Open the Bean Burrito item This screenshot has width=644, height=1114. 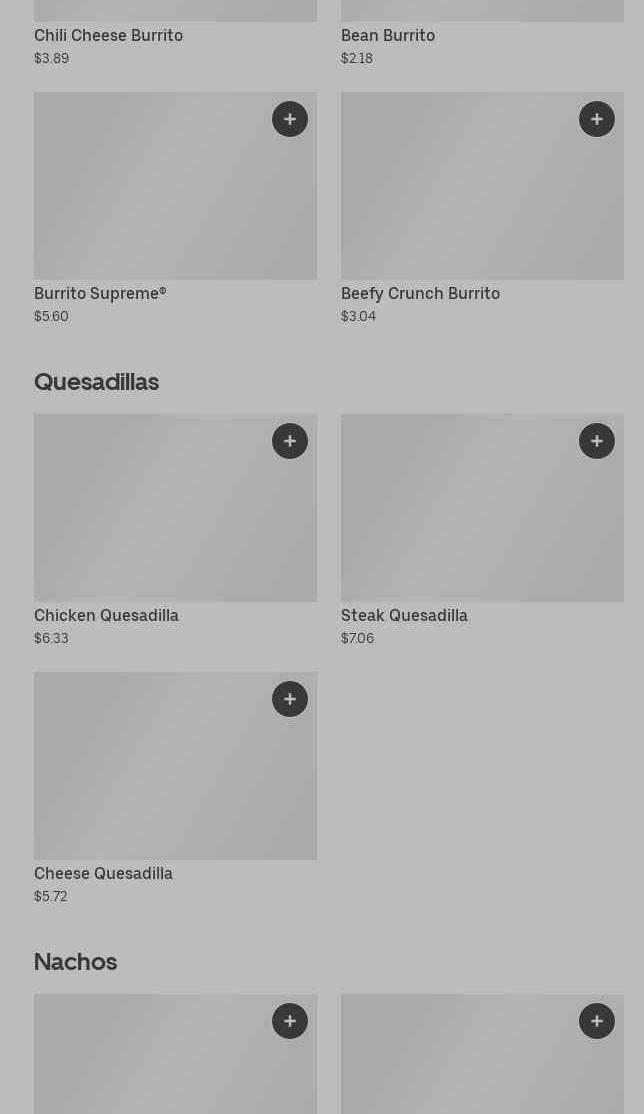tap(483, 33)
